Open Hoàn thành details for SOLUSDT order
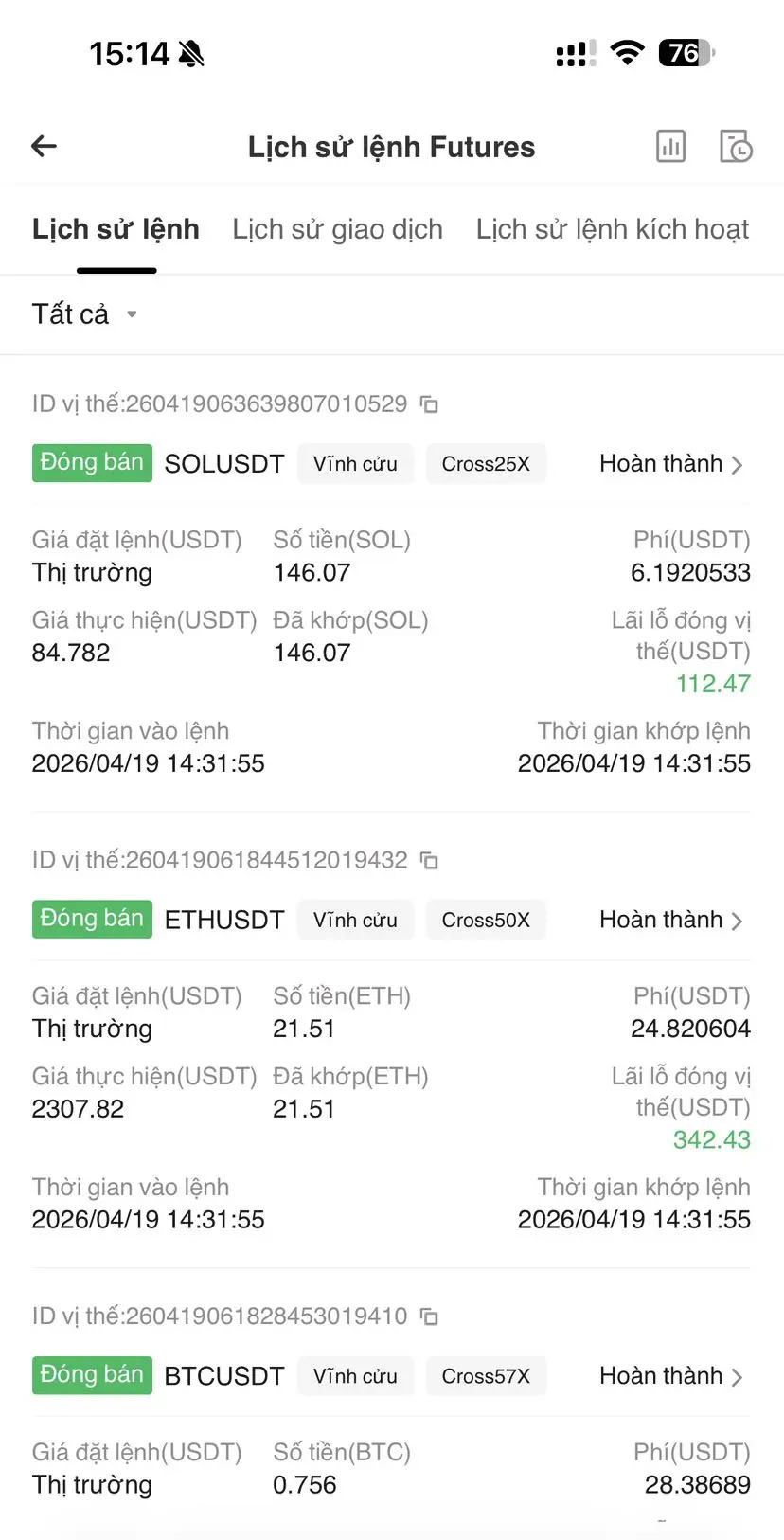 pos(671,464)
